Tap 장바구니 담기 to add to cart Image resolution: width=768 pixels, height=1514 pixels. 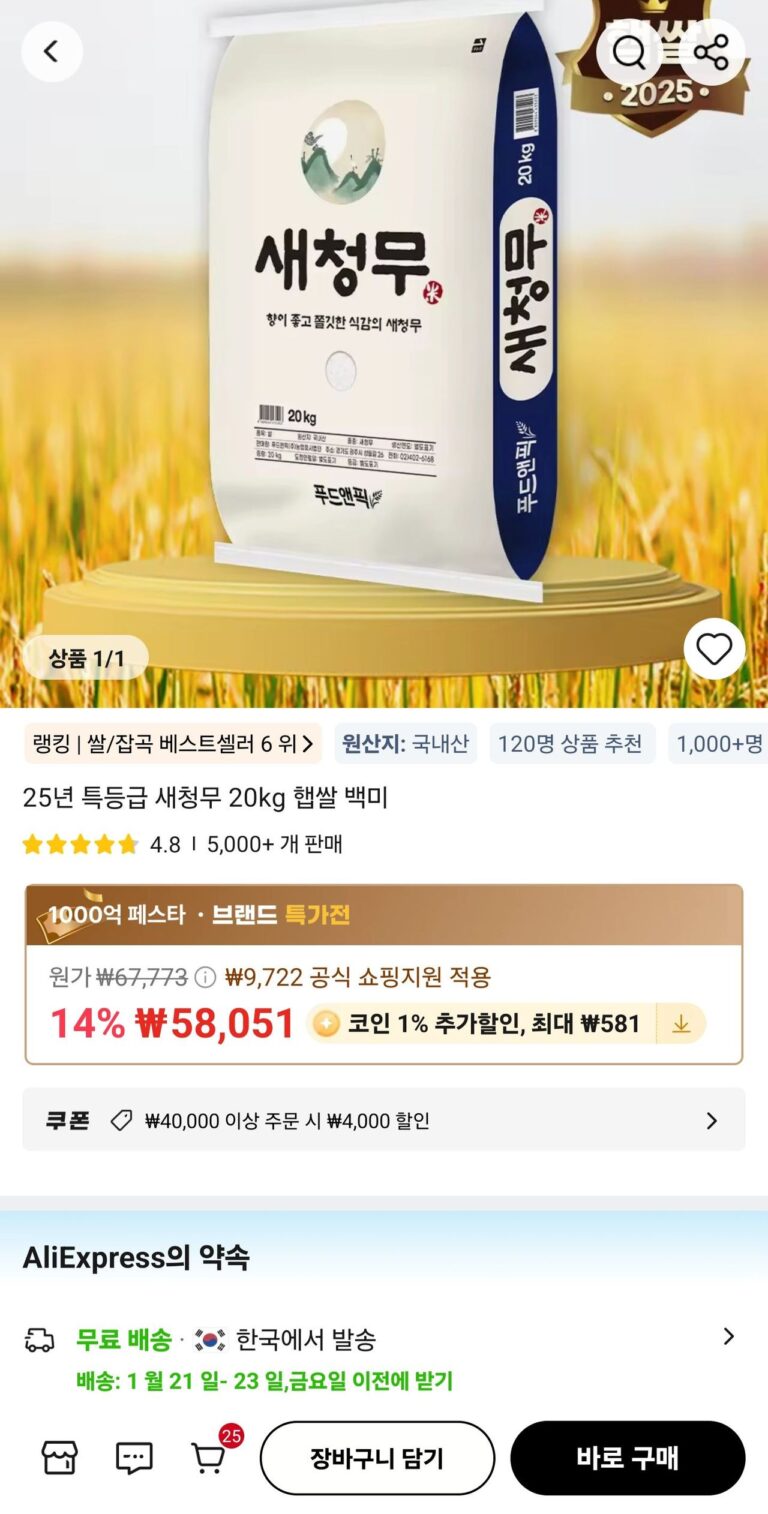tap(377, 1458)
